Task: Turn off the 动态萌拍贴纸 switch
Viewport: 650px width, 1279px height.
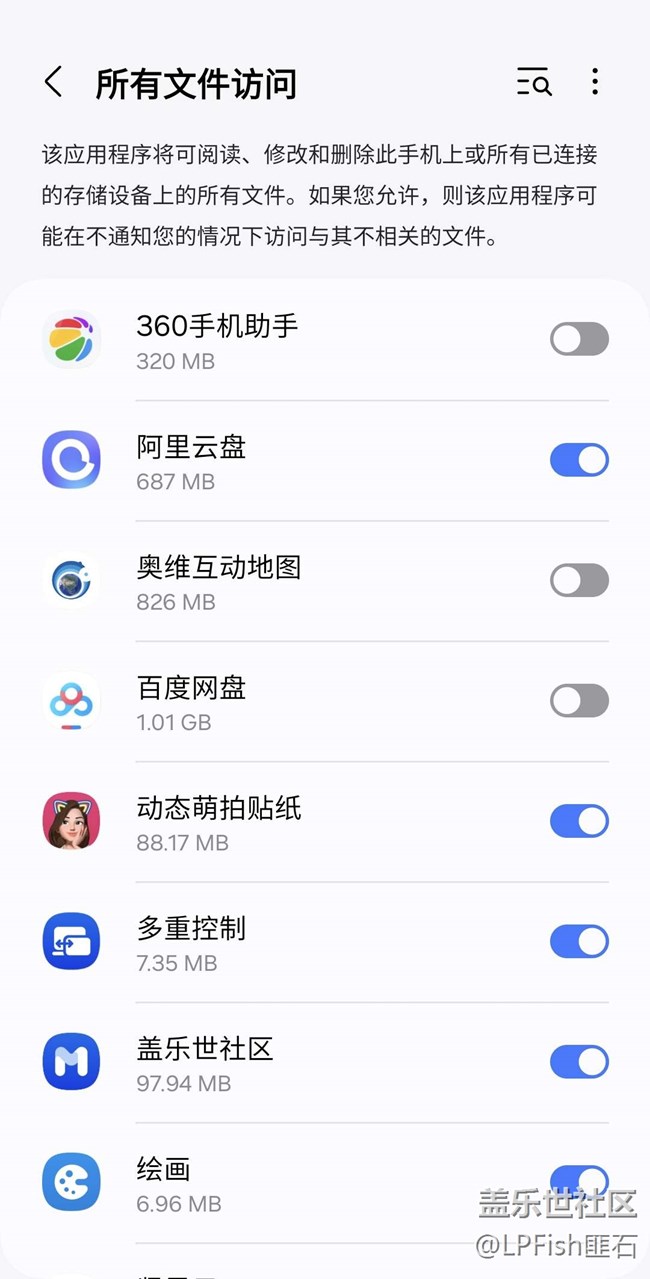Action: click(x=579, y=821)
